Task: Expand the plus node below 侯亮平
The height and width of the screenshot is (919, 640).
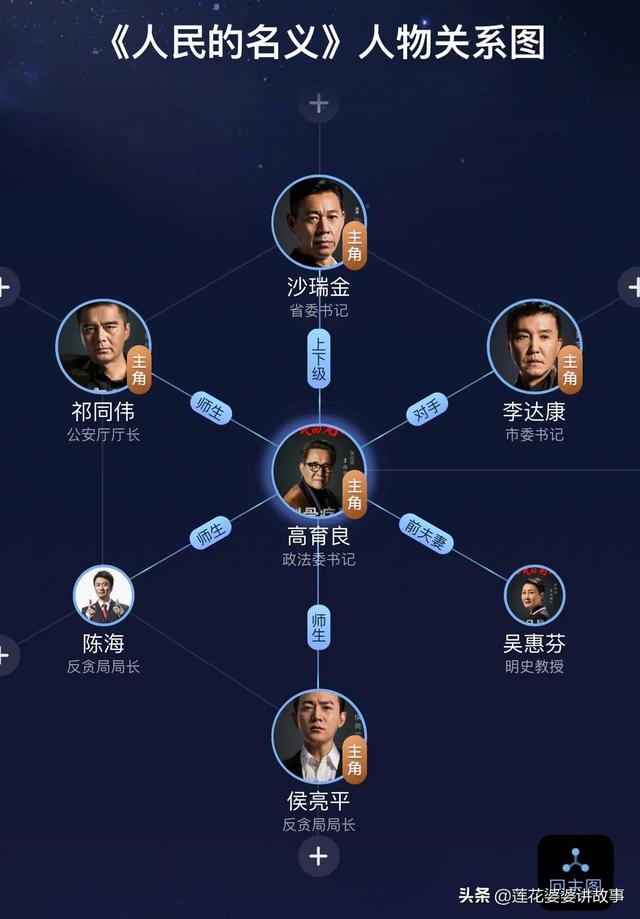Action: click(x=319, y=856)
